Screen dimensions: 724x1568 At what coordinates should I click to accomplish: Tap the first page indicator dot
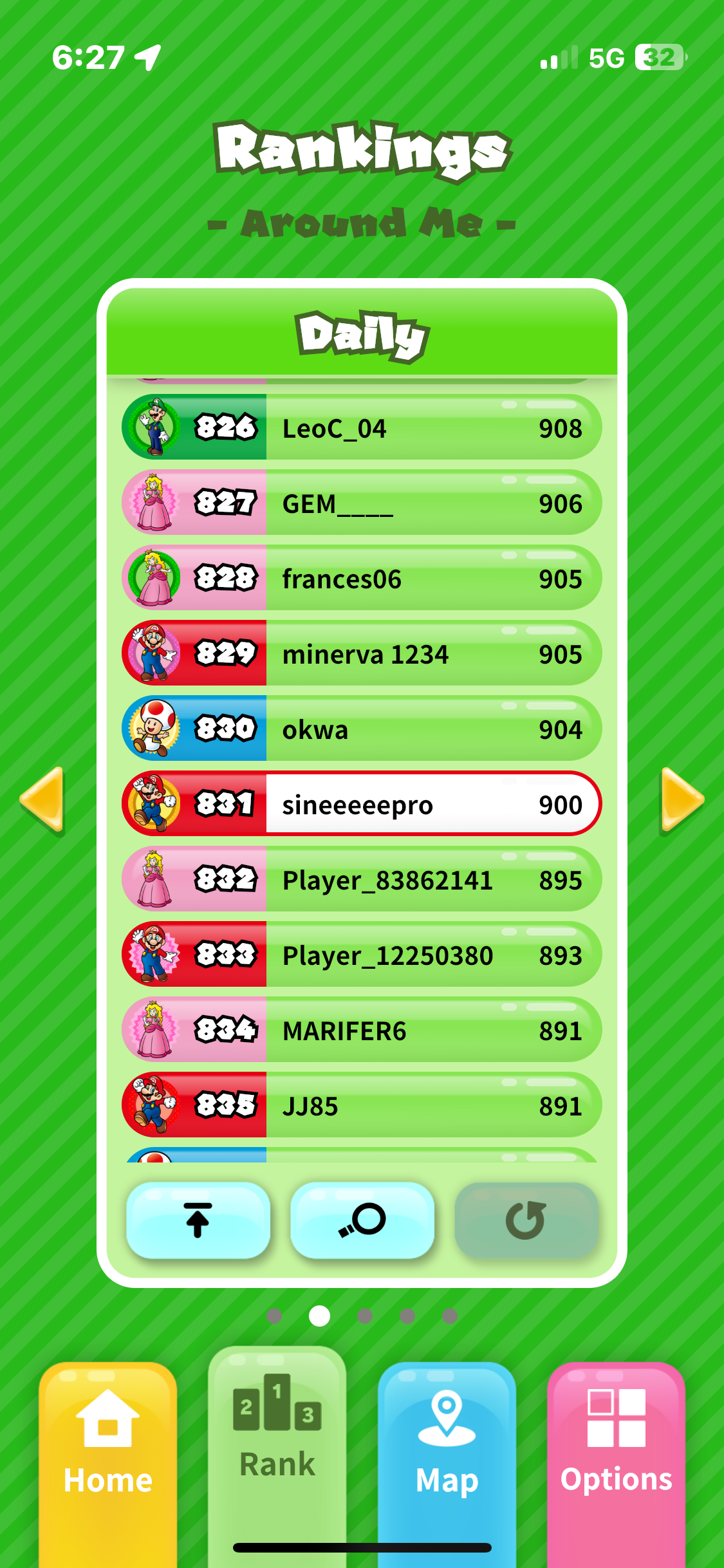pyautogui.click(x=274, y=1316)
